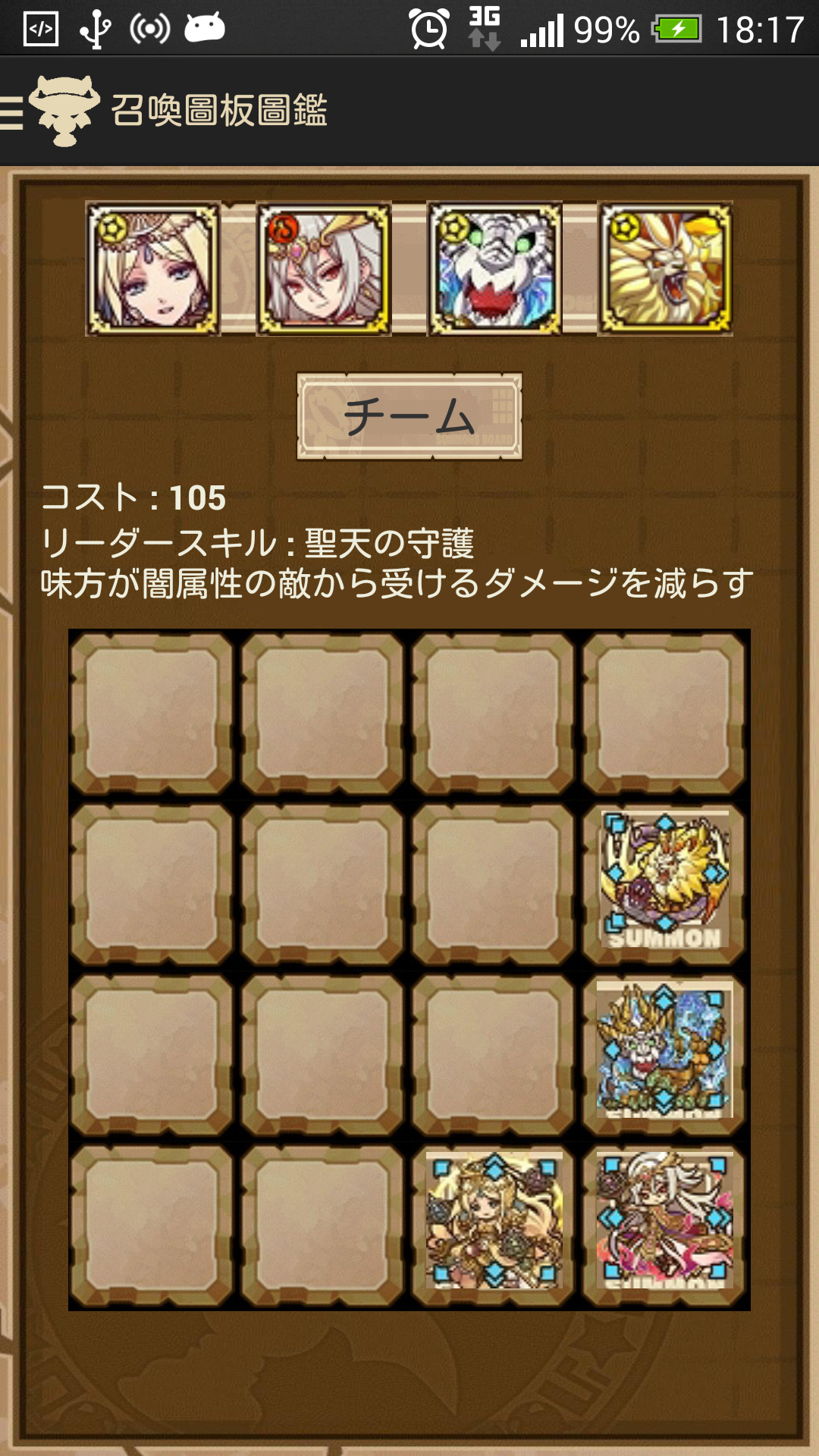Select the white tiger team portrait
Viewport: 819px width, 1456px height.
tap(494, 268)
